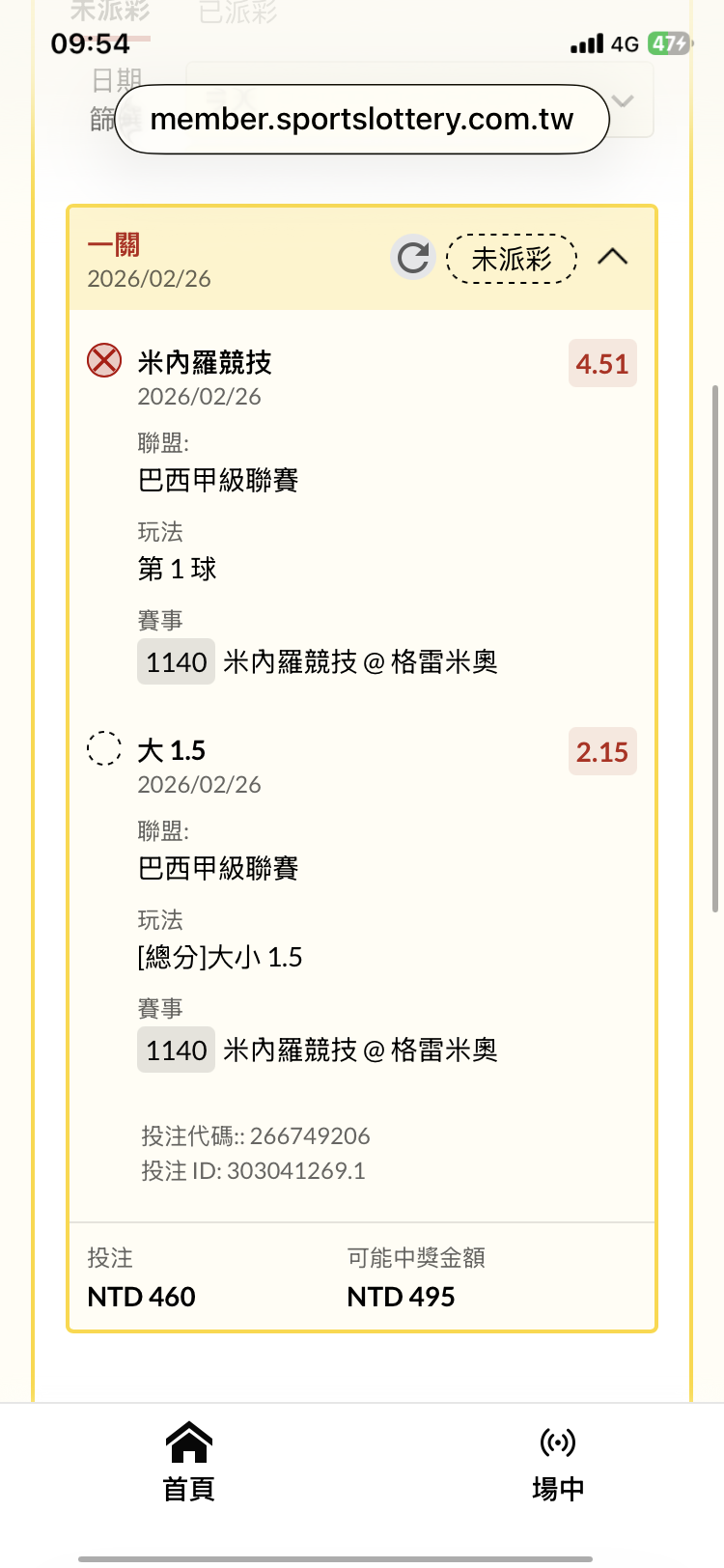Switch to 已派彩 tab

pyautogui.click(x=237, y=13)
